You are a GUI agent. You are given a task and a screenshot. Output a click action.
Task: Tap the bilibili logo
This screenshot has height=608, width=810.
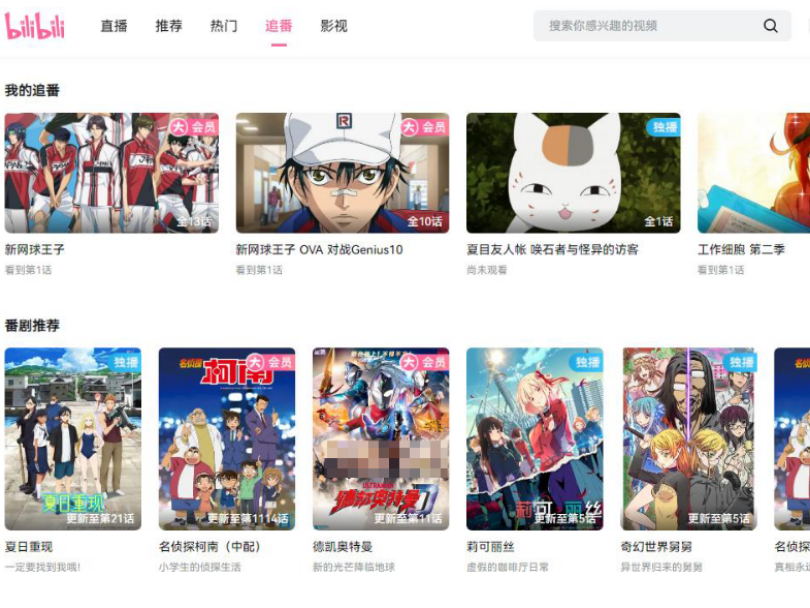click(x=35, y=27)
